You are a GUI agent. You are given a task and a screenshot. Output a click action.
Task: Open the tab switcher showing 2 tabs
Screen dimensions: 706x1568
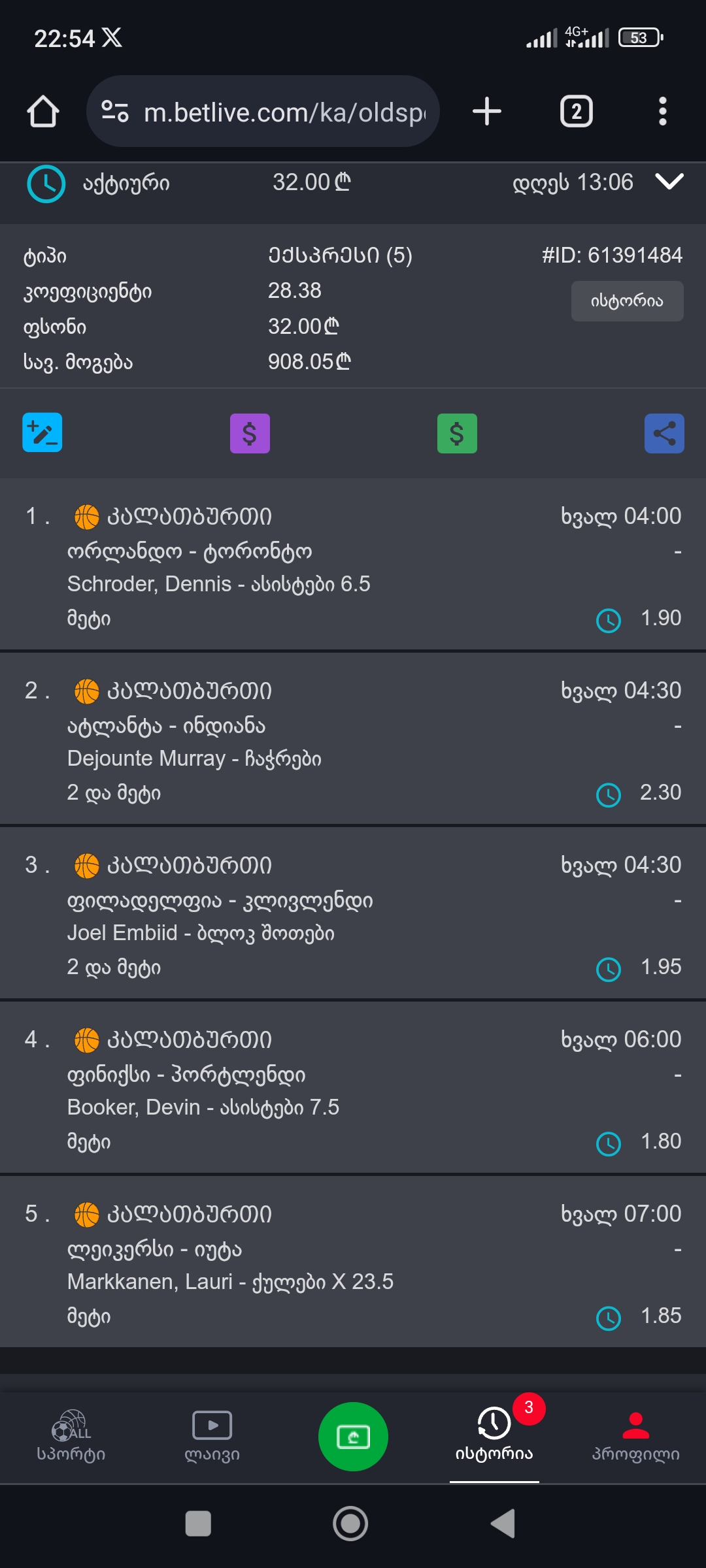pyautogui.click(x=576, y=111)
